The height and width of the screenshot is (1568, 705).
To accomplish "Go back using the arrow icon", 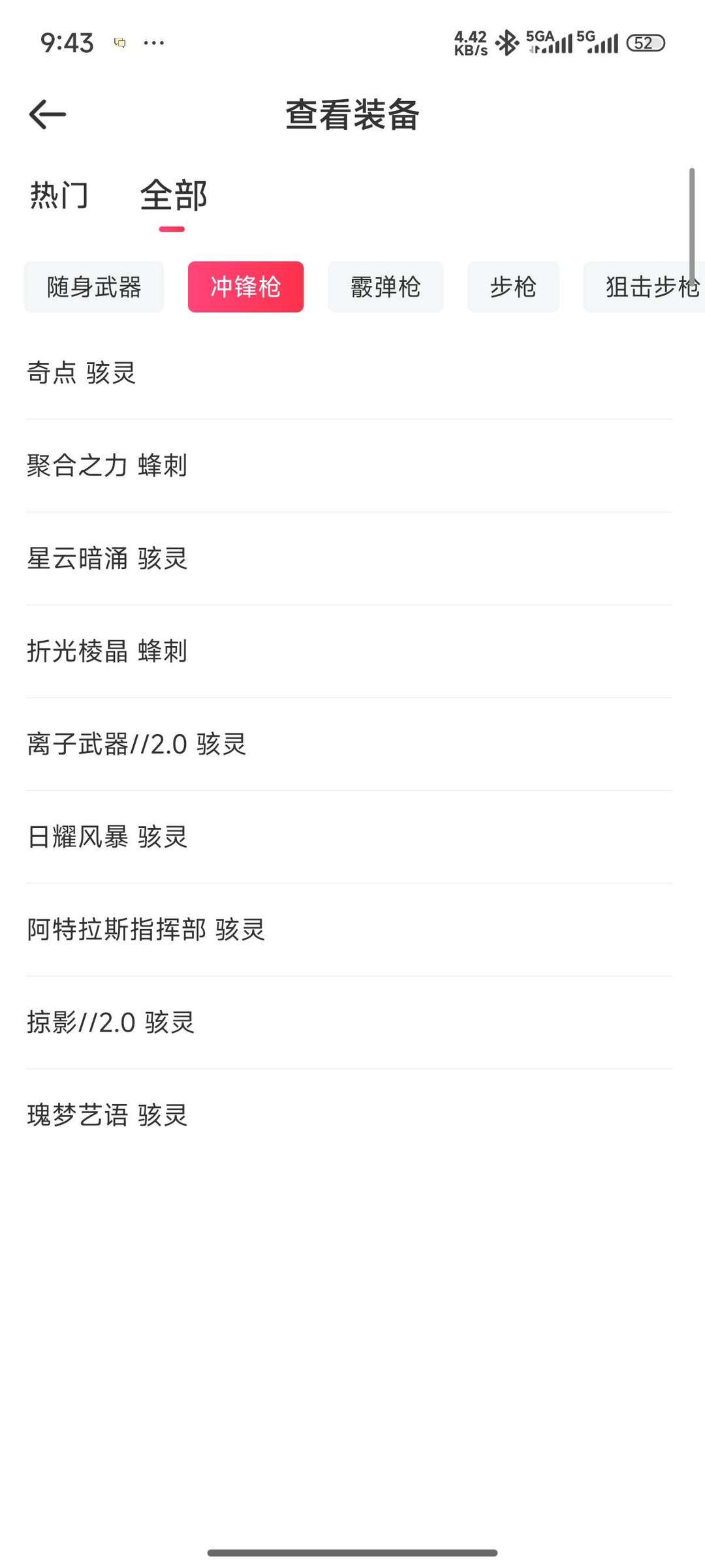I will [48, 114].
